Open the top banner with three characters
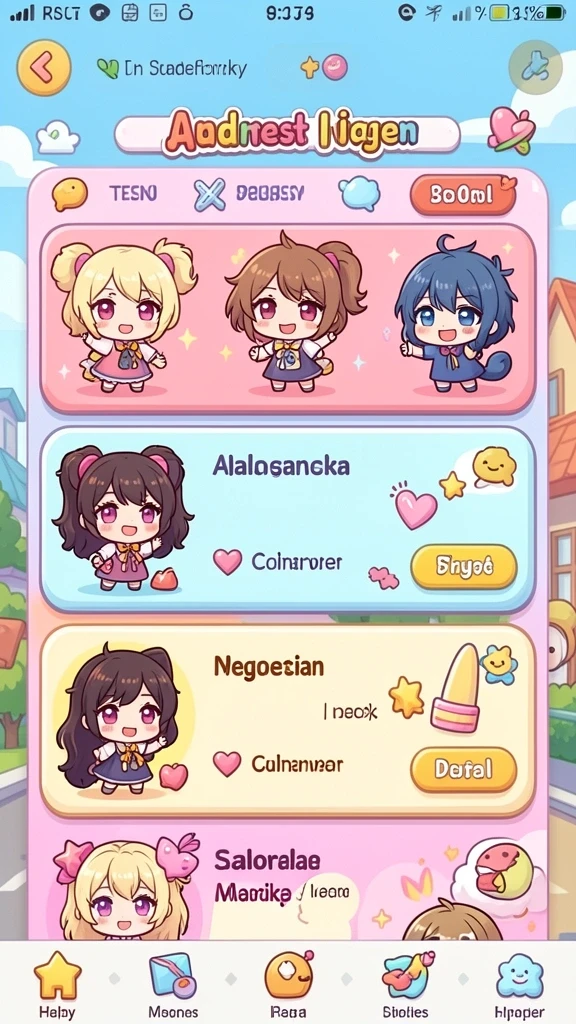 [x=287, y=319]
